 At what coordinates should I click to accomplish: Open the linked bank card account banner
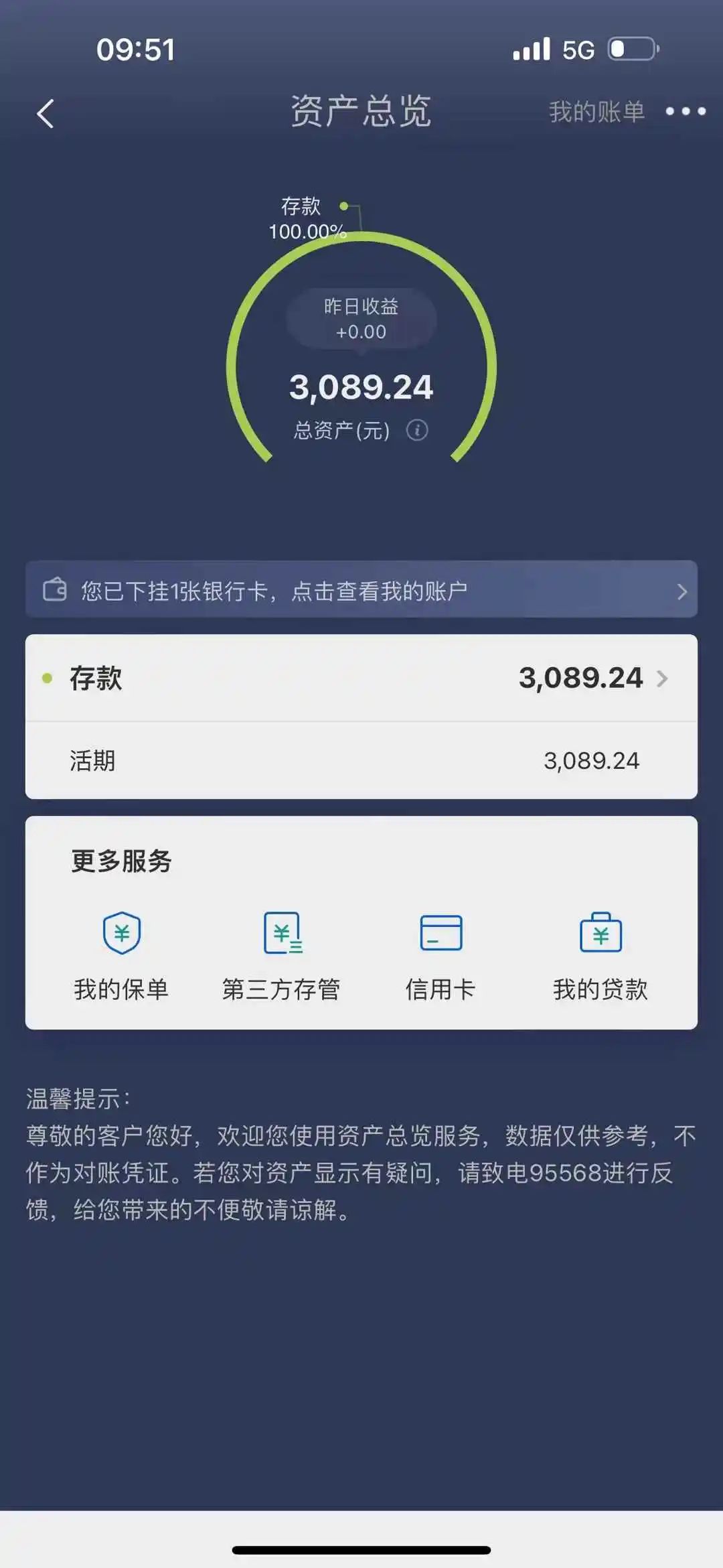coord(361,590)
